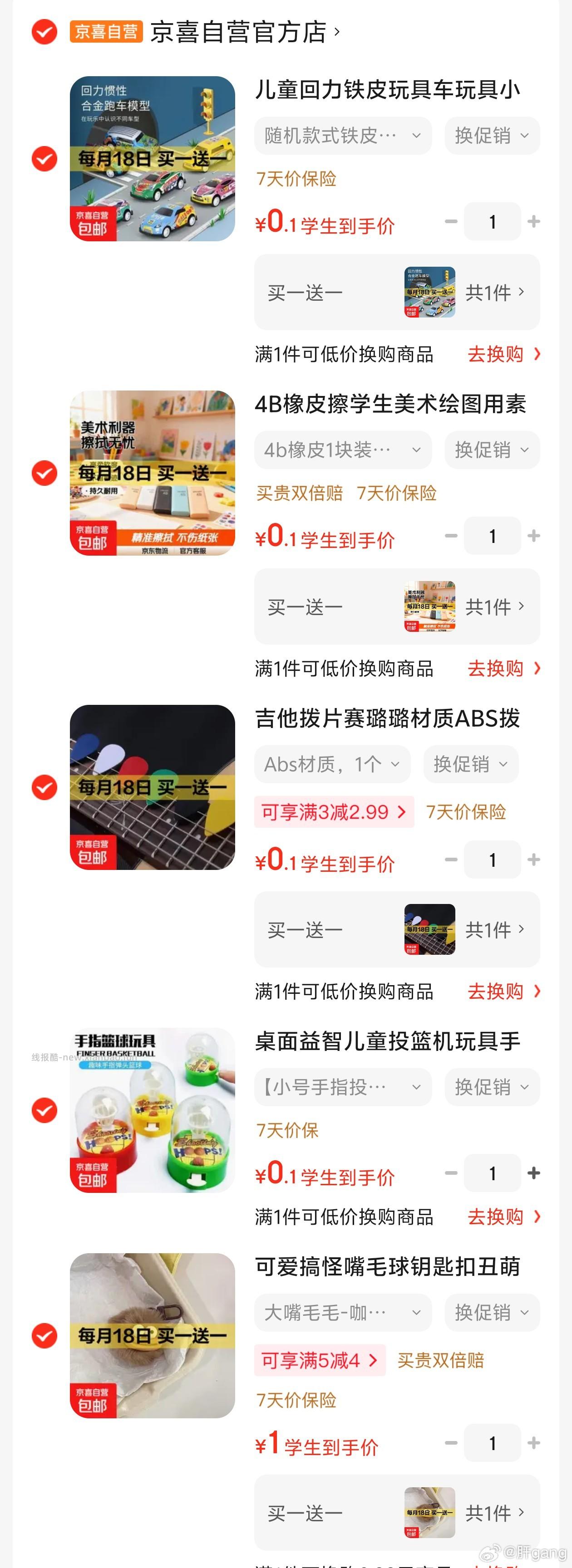572x1568 pixels.
Task: Deselect the guitar pick item checkmark
Action: click(43, 786)
